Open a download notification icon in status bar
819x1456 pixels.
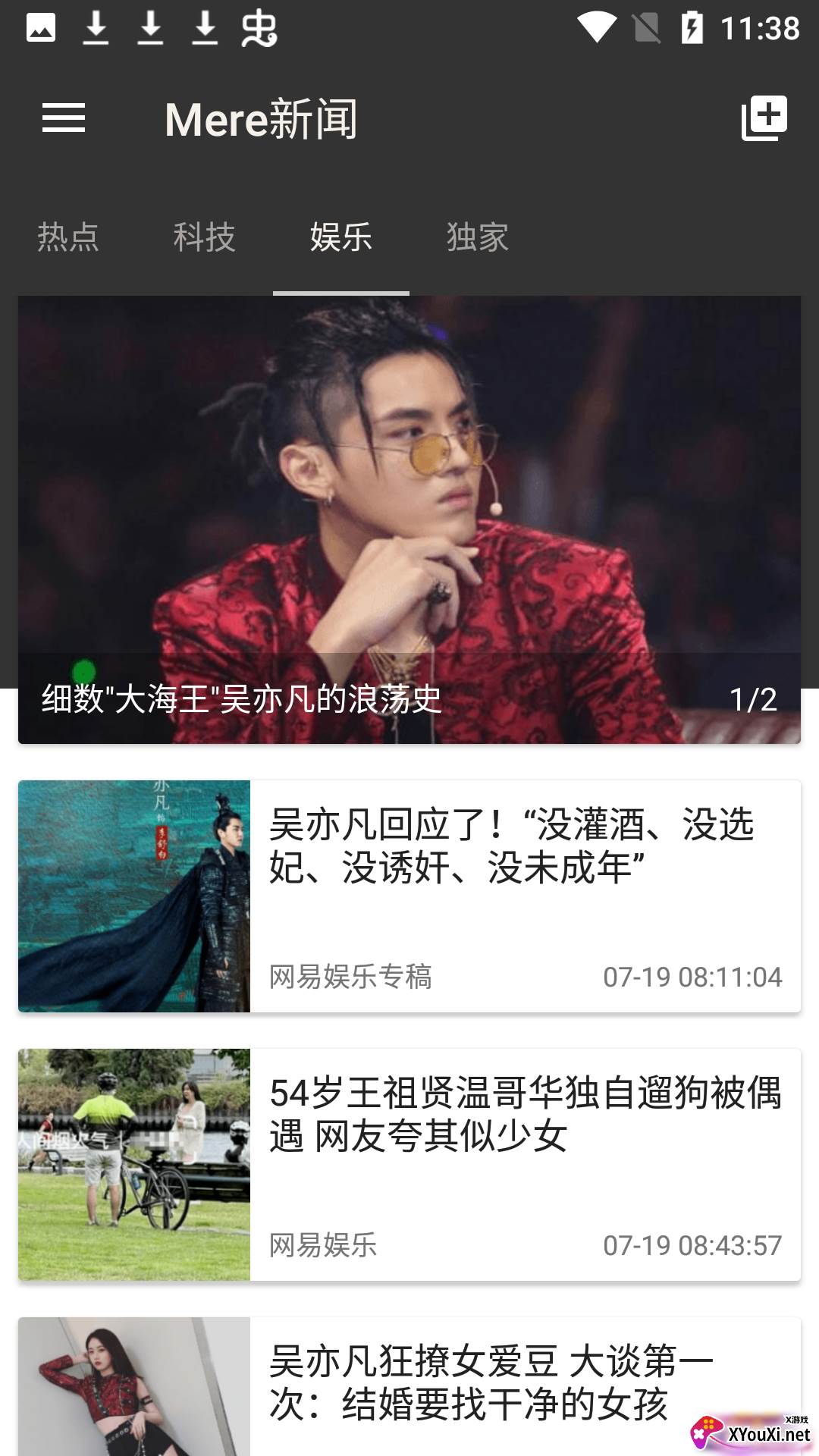tap(97, 30)
